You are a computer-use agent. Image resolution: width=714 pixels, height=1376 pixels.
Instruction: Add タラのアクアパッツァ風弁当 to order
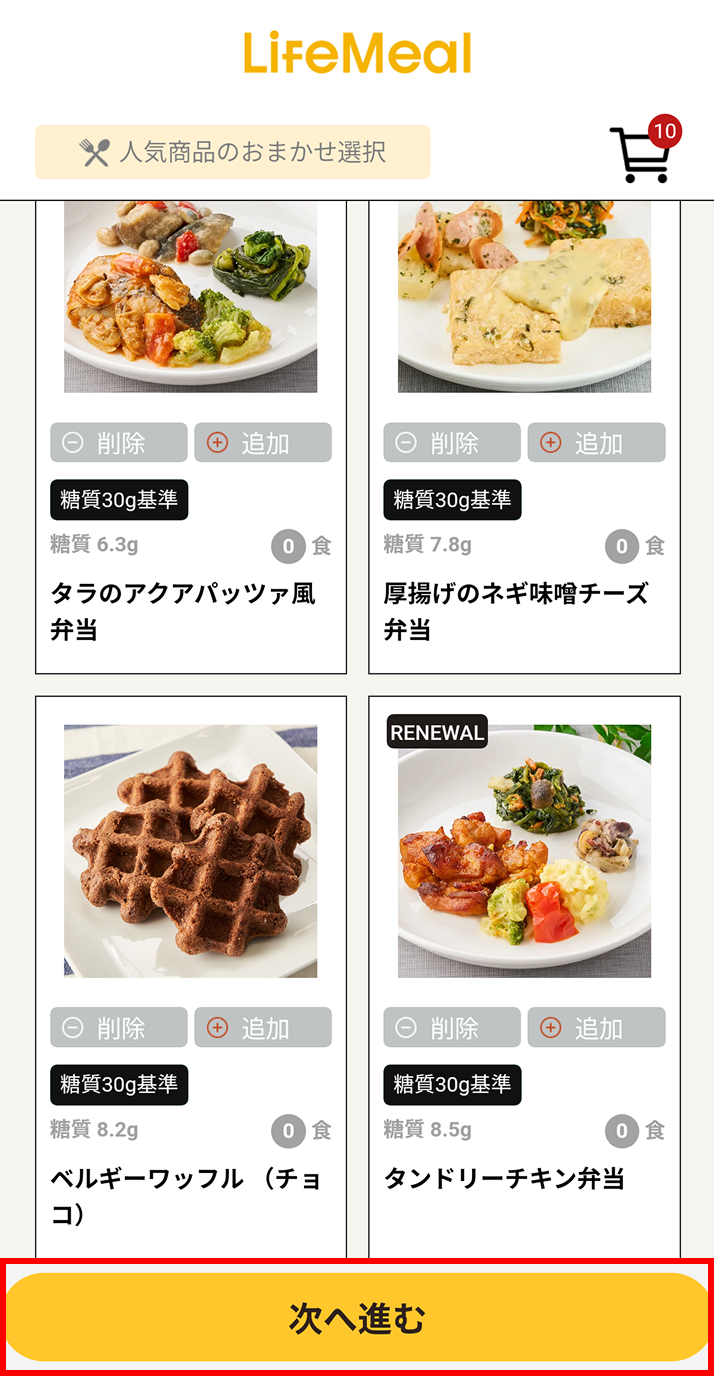pyautogui.click(x=262, y=443)
